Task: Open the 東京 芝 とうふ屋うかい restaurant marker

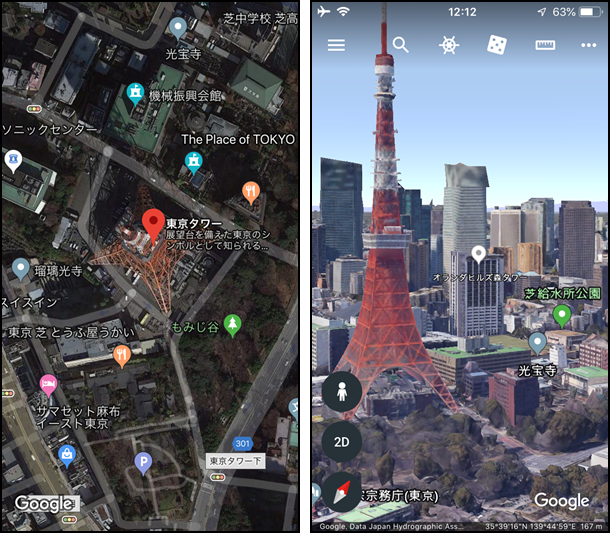Action: click(x=122, y=354)
